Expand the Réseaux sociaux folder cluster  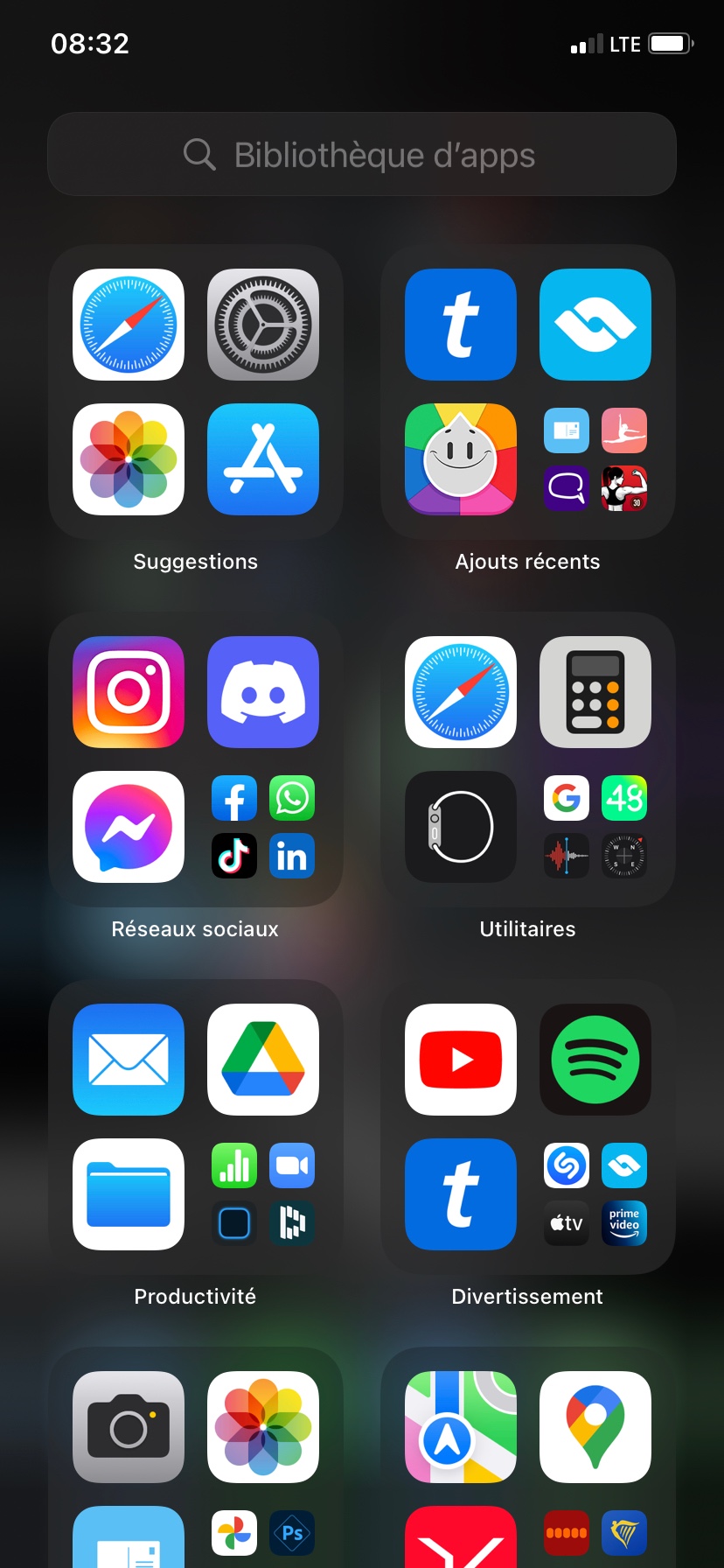tap(263, 827)
